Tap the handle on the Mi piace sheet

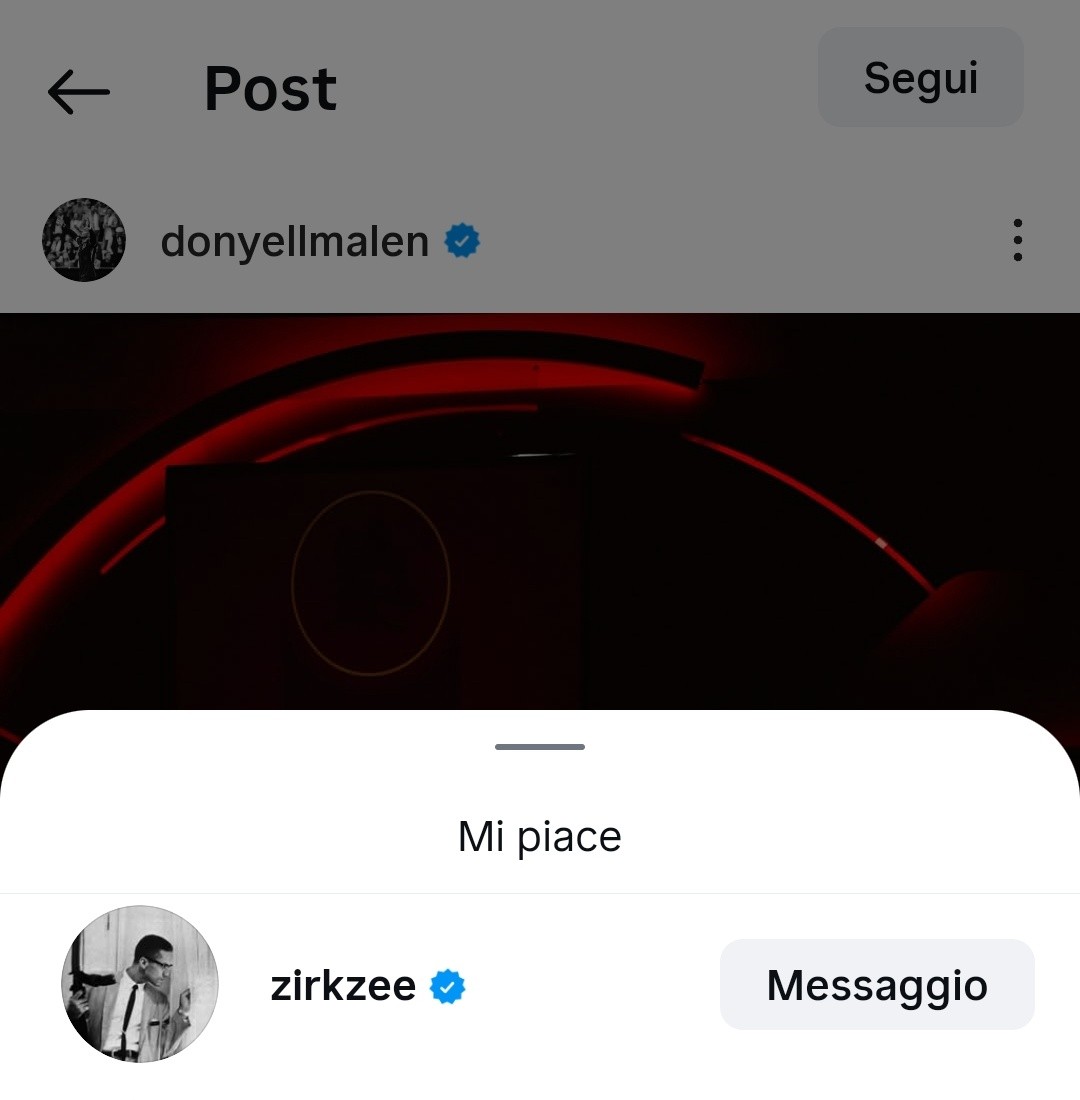tap(540, 747)
